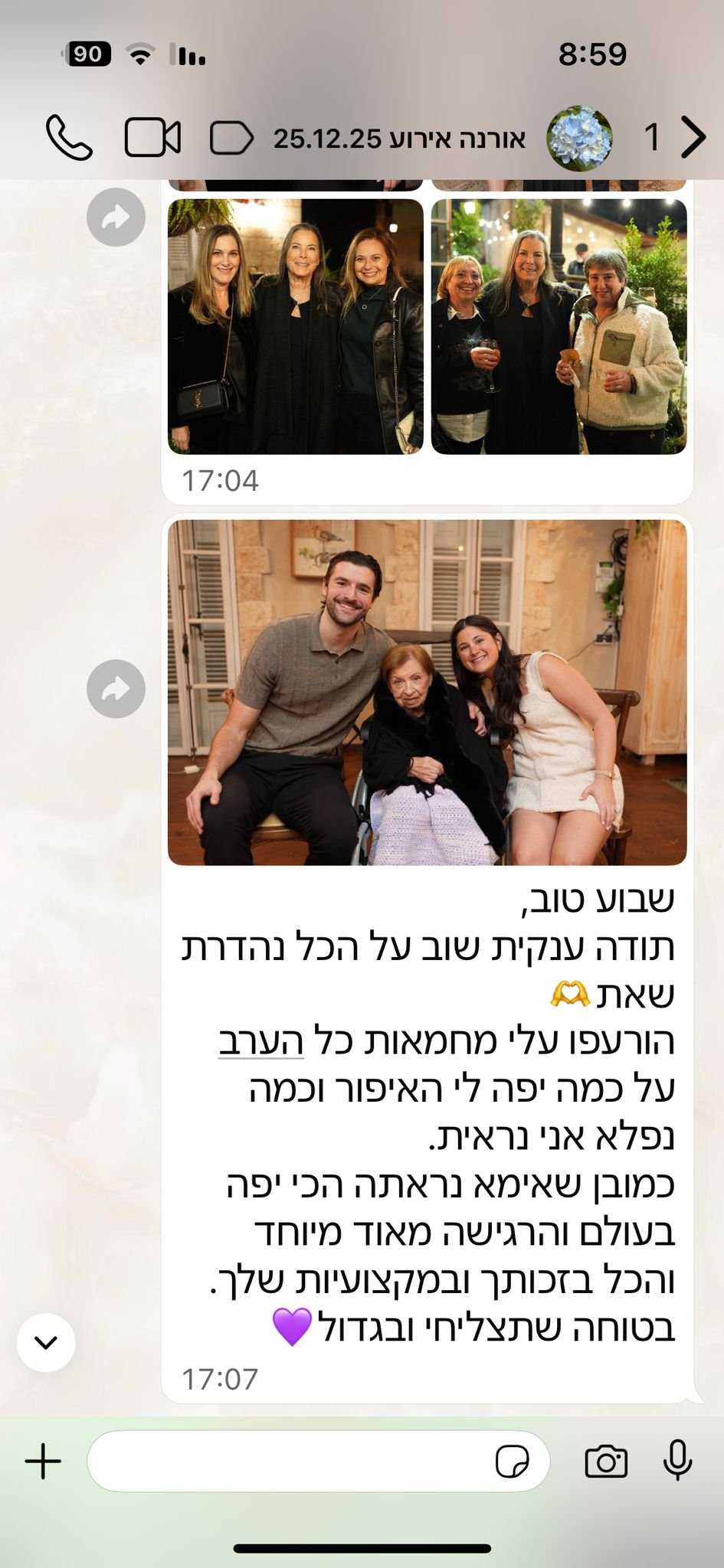Open contact info for אורנה אירוע 25.12.25
The image size is (724, 1568).
pyautogui.click(x=399, y=139)
